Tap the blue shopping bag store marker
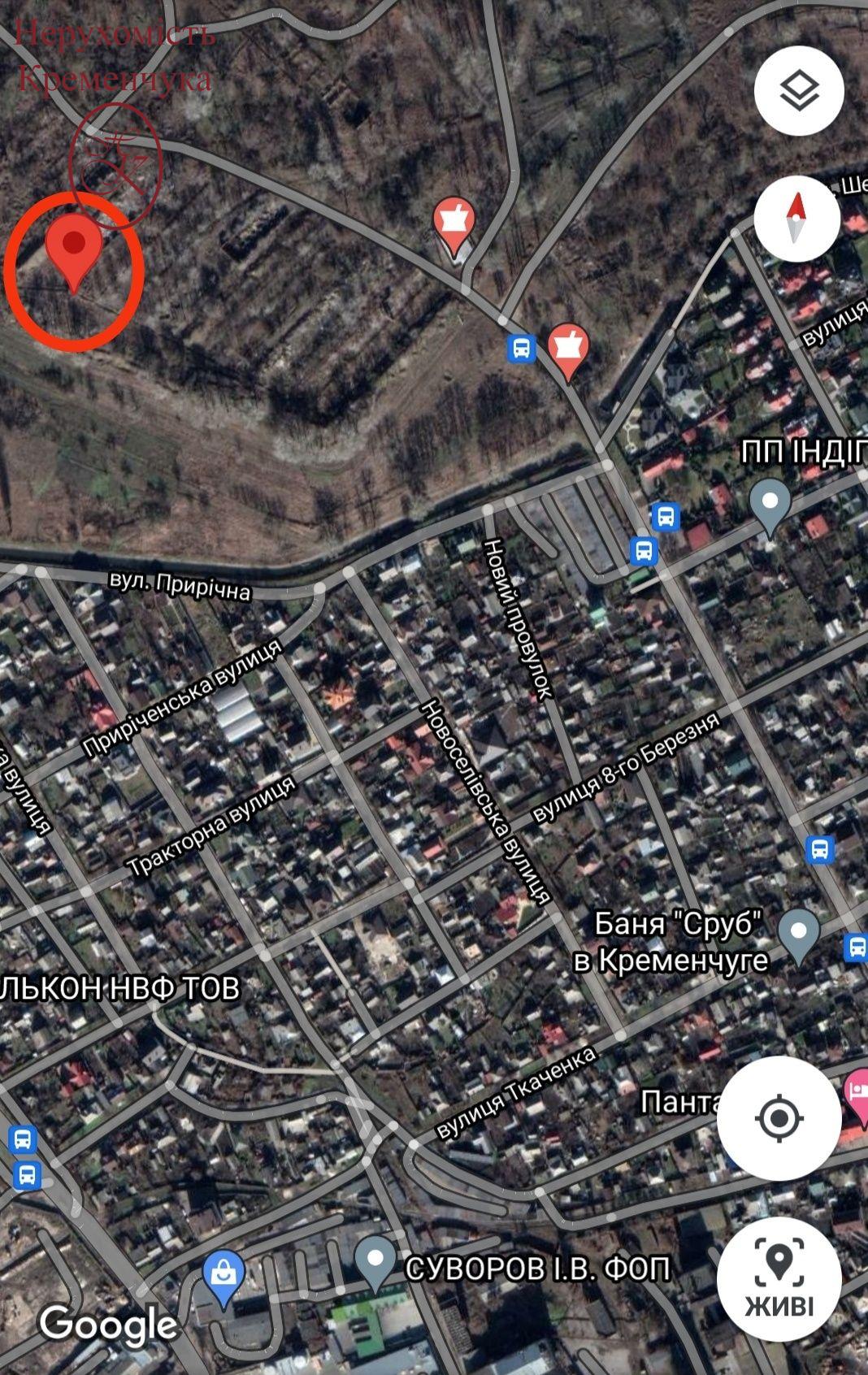868x1375 pixels. pos(224,1274)
